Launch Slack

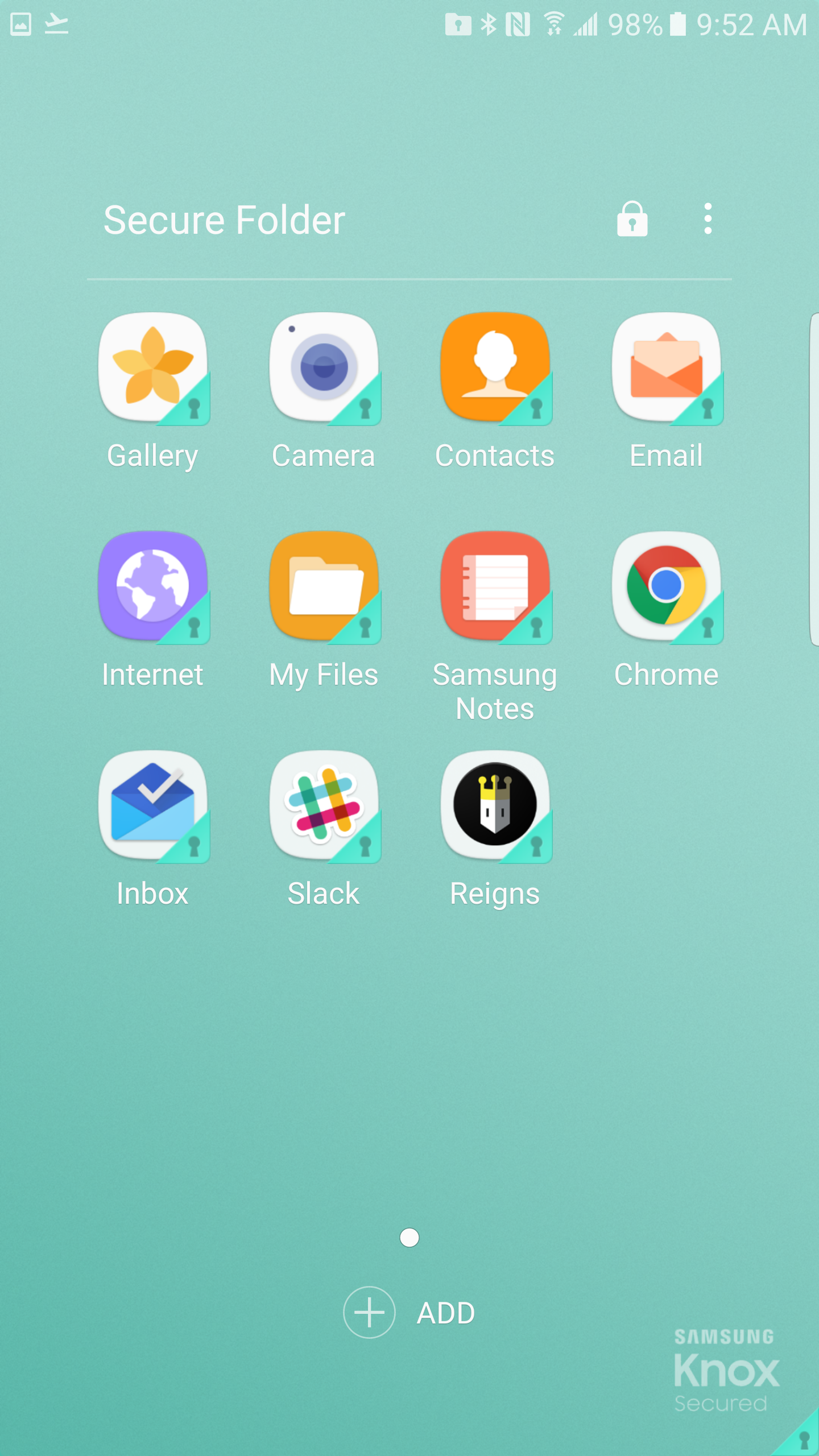324,806
